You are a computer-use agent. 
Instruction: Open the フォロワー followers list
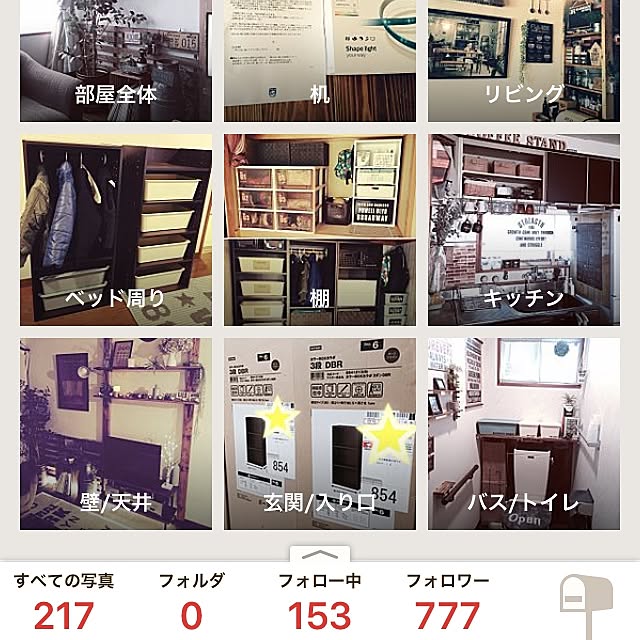tap(447, 603)
